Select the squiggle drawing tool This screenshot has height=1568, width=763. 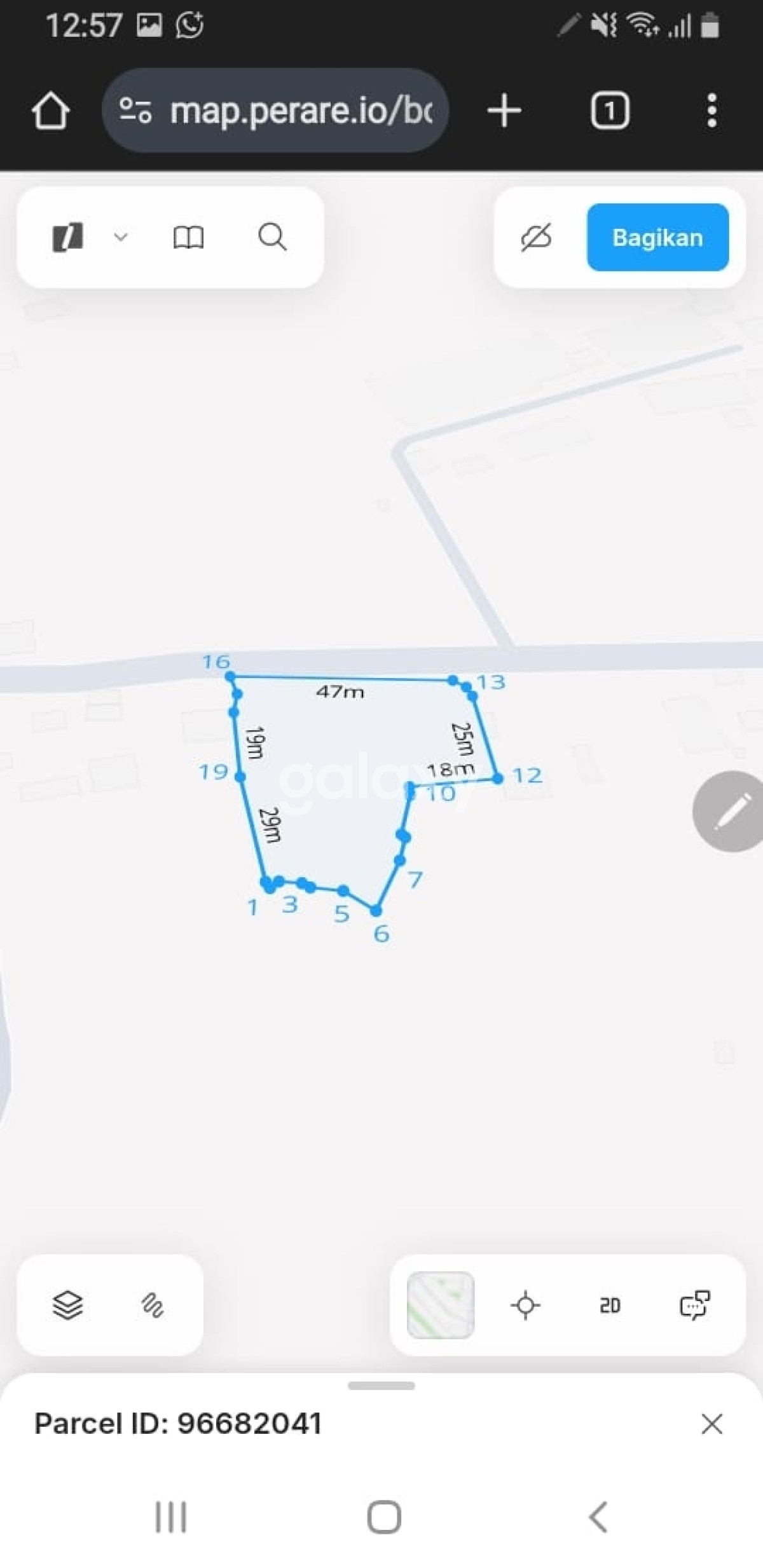tap(153, 1305)
